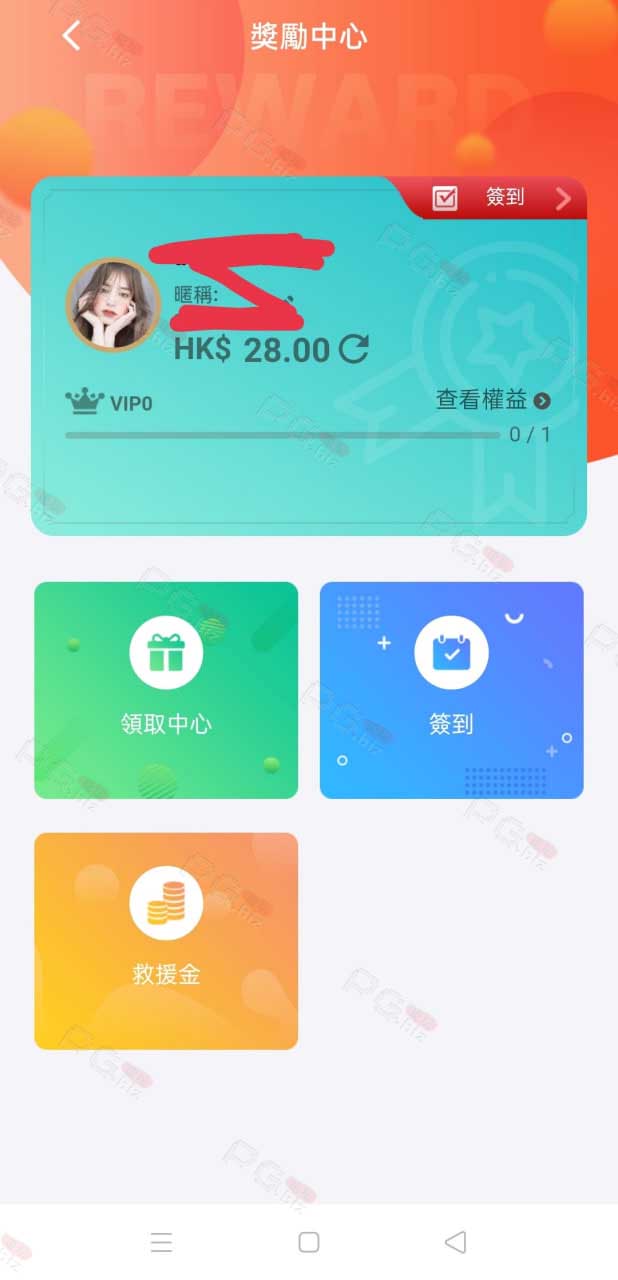The width and height of the screenshot is (618, 1280).
Task: Open the 領取中心 claim center card
Action: 166,690
